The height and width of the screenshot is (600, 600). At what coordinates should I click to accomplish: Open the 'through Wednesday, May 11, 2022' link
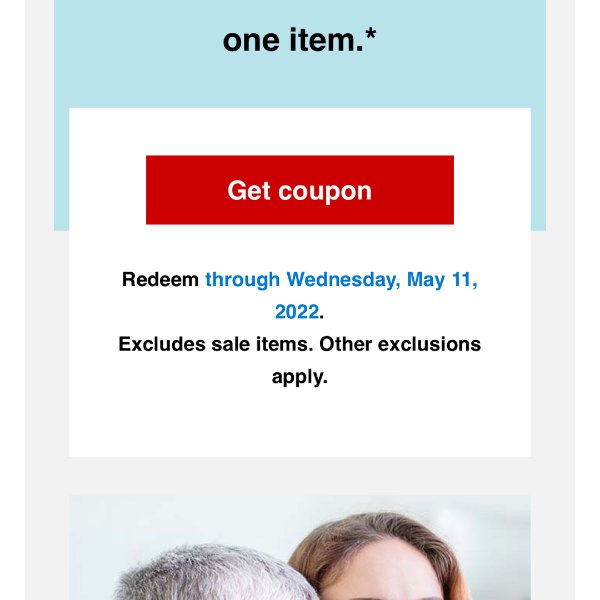coord(341,280)
